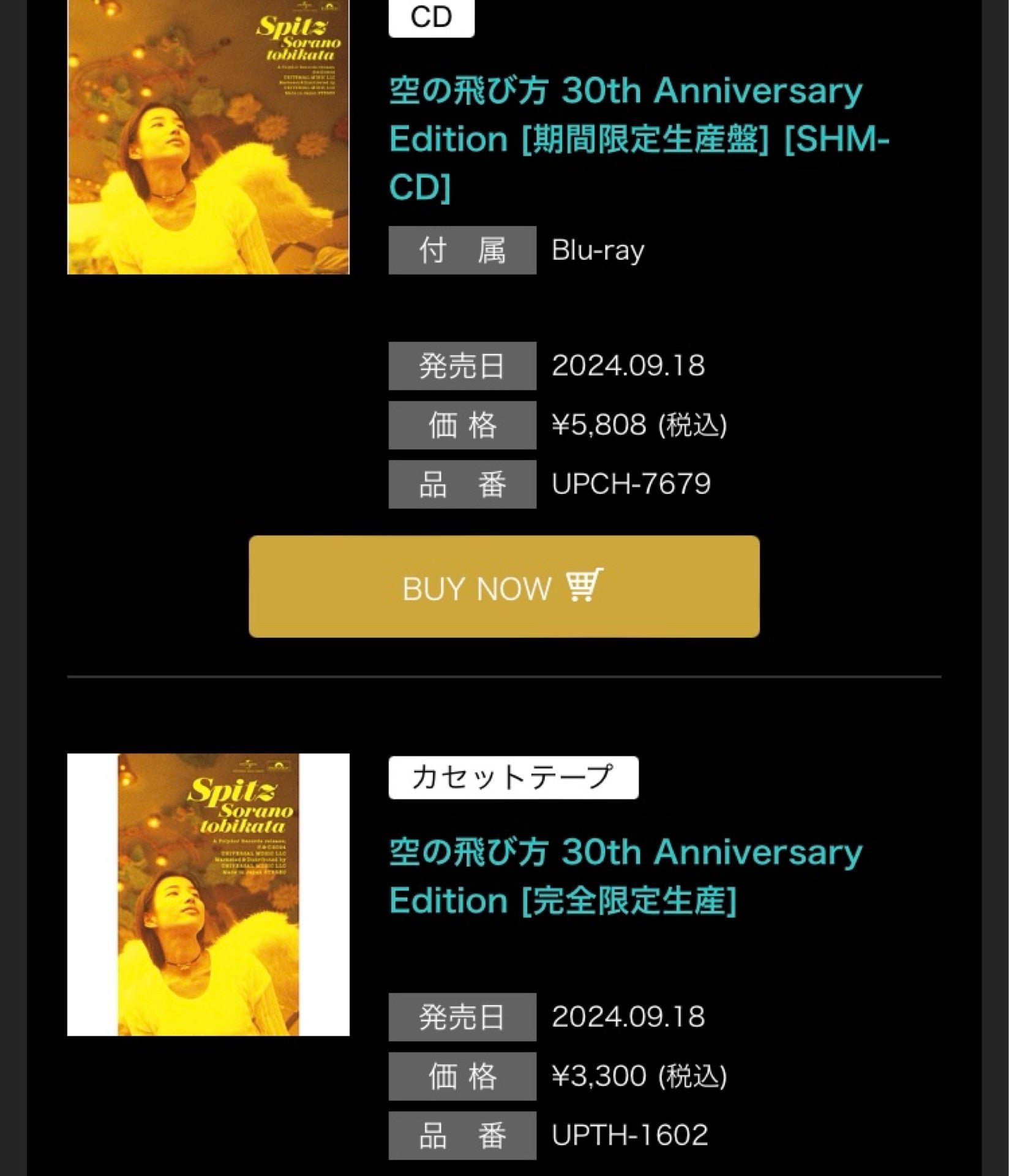Tap the BUY NOW button for the CD
The image size is (1009, 1176).
[503, 586]
